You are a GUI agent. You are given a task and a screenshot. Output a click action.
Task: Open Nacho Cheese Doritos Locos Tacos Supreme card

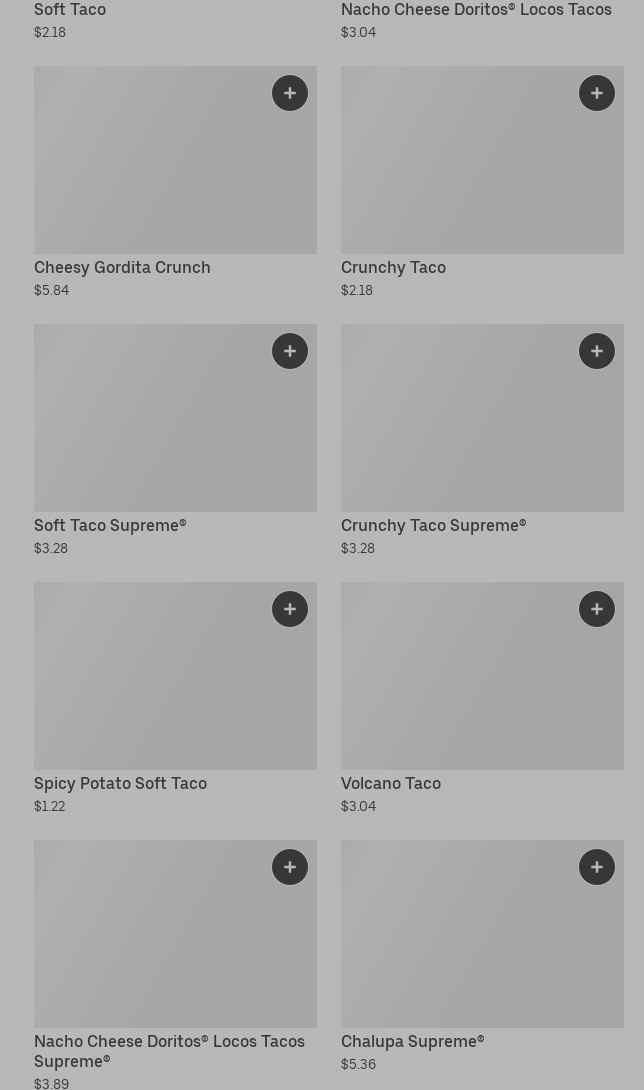[x=175, y=965]
